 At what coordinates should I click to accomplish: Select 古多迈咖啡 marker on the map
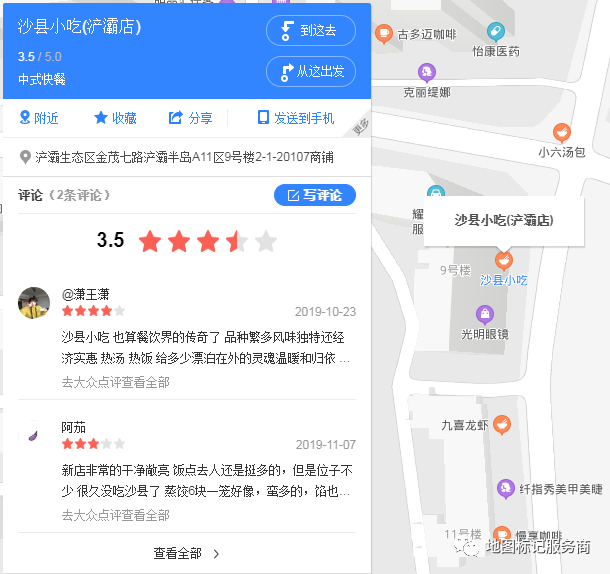[384, 34]
